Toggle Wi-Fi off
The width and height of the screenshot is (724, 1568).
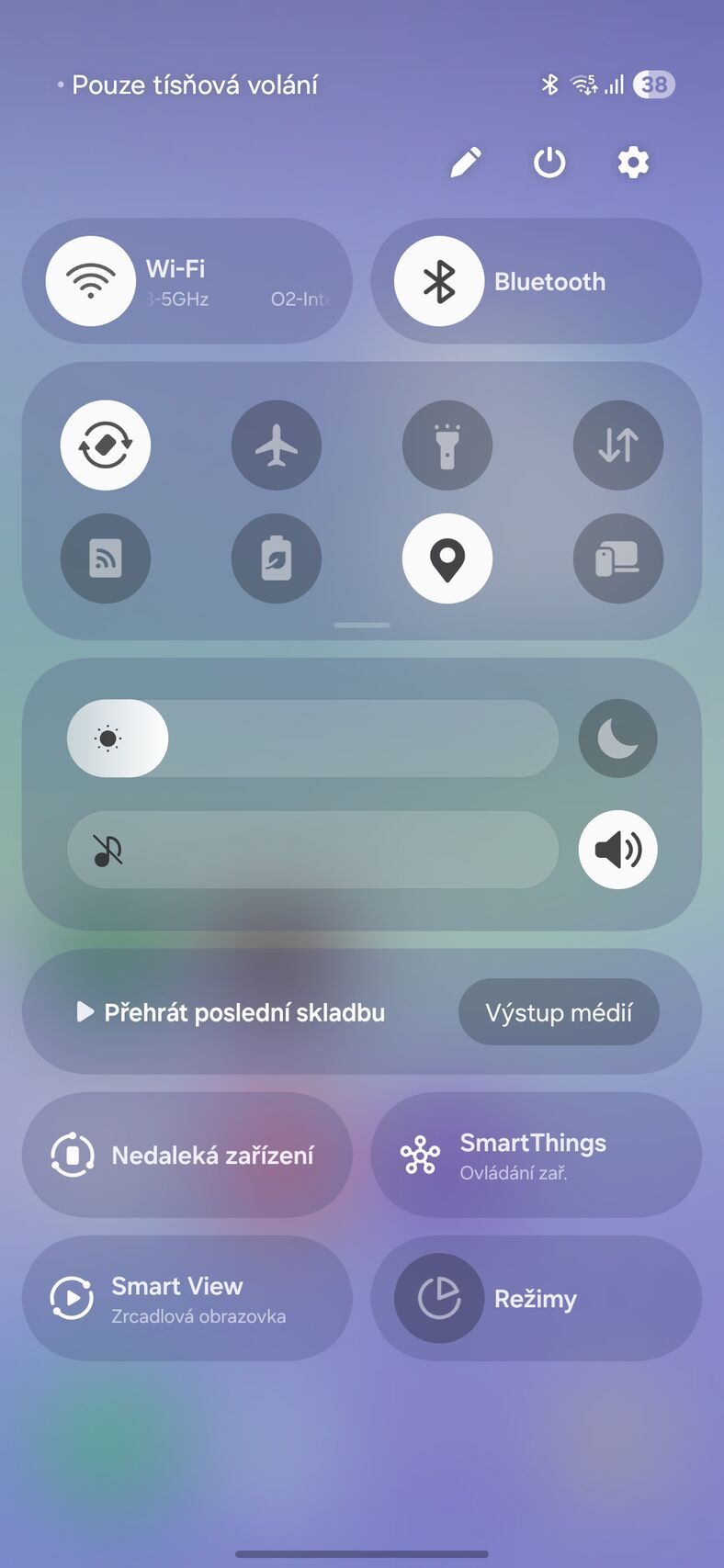point(90,281)
